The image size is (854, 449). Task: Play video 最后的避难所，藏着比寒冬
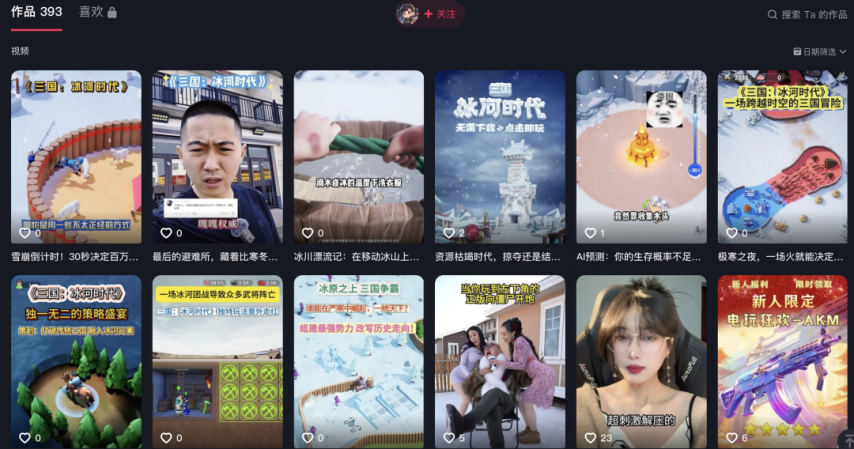tap(217, 156)
